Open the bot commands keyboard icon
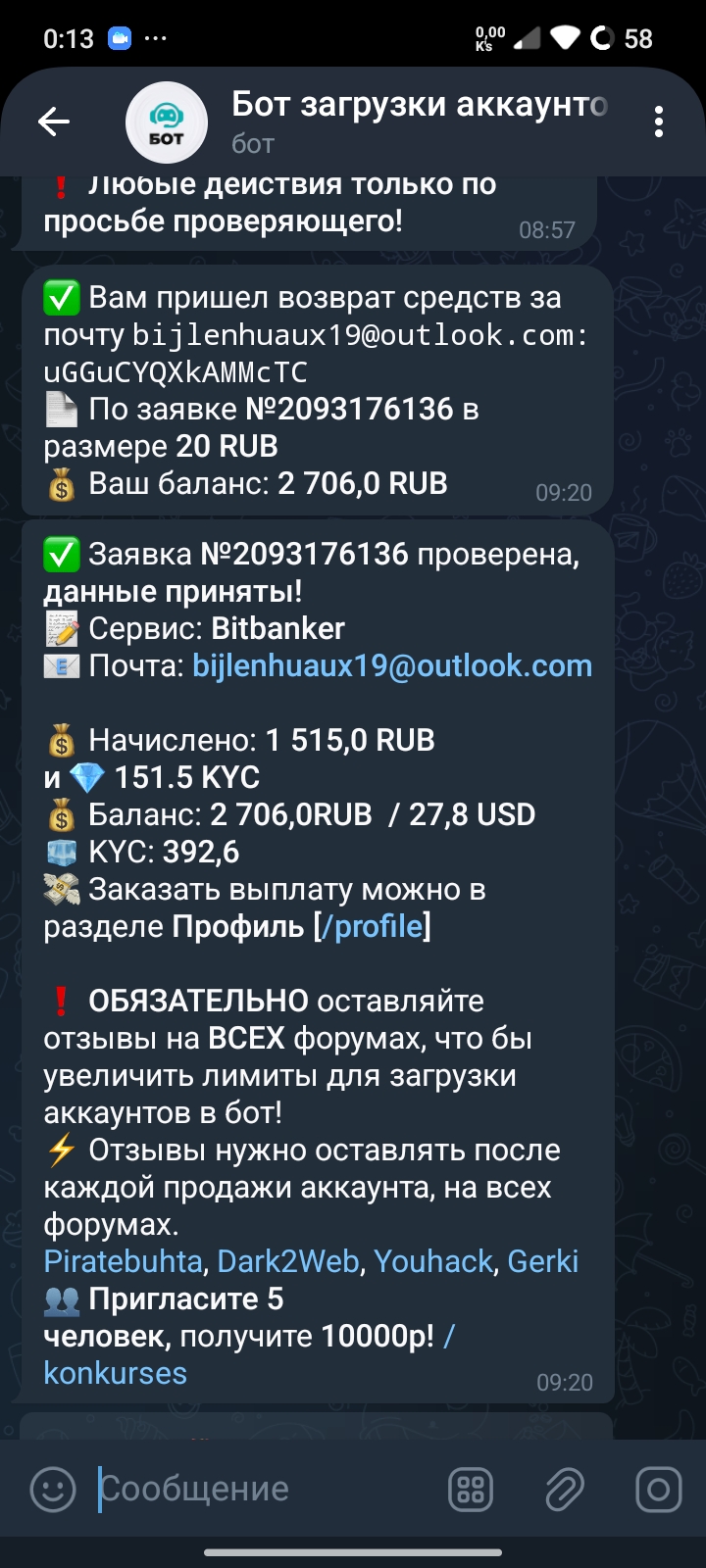This screenshot has width=706, height=1568. click(x=471, y=1490)
